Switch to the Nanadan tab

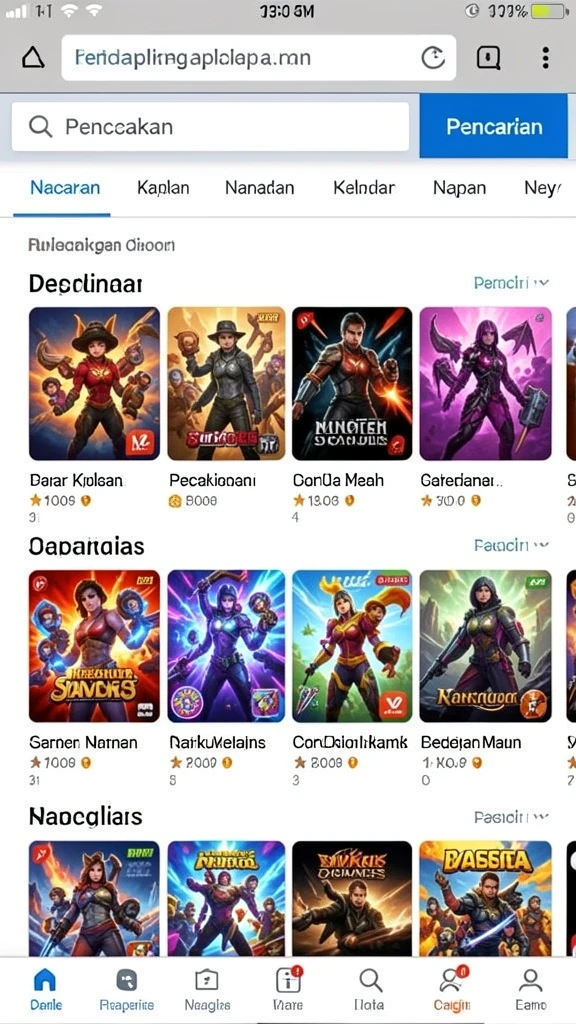click(x=259, y=188)
